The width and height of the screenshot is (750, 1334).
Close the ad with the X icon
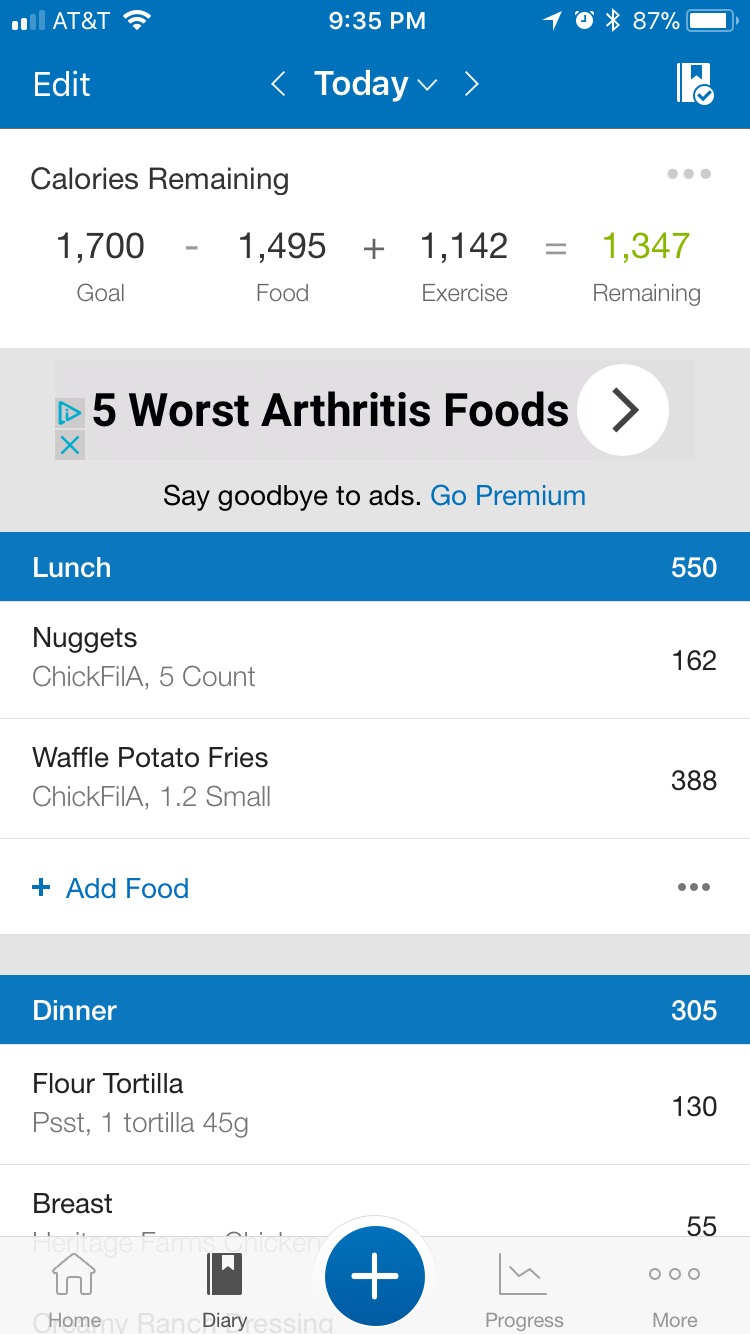69,445
